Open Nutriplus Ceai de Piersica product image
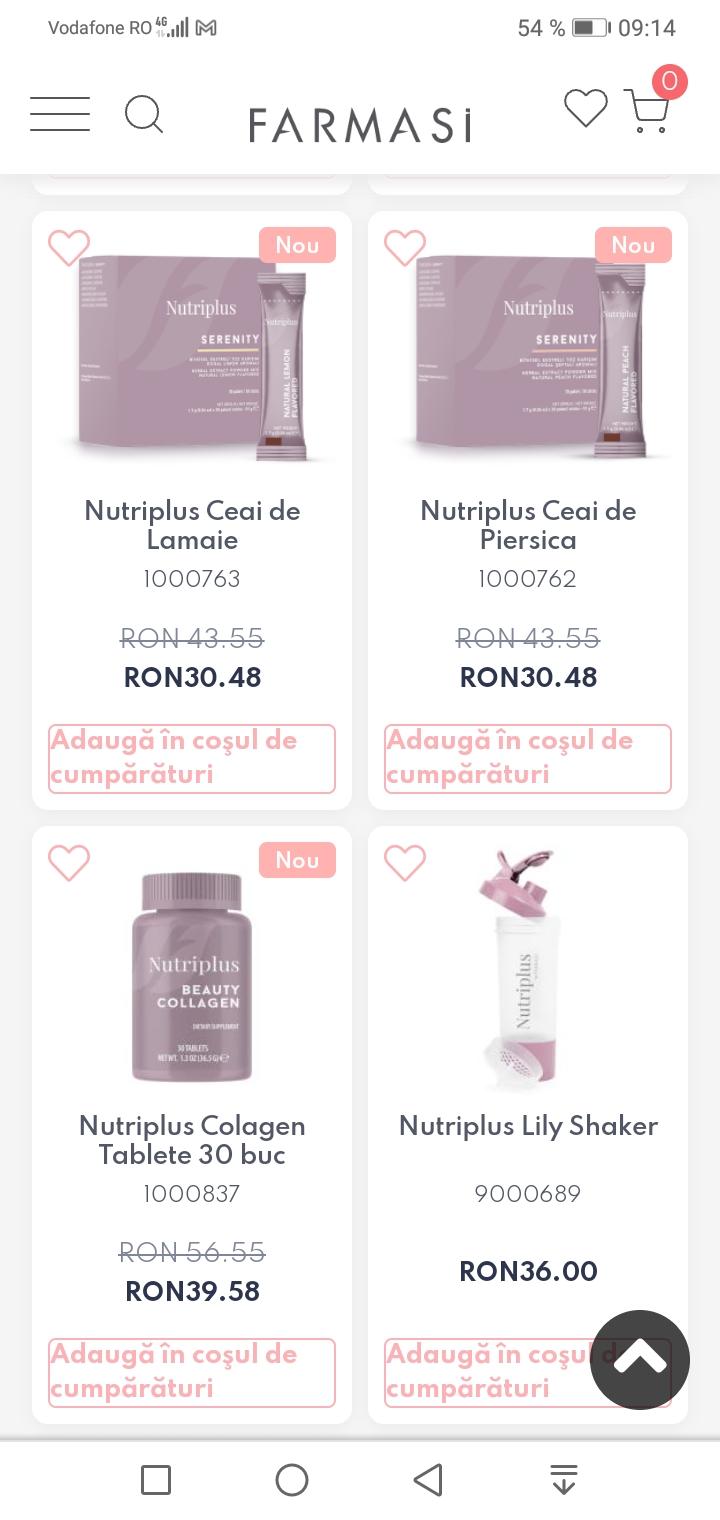Image resolution: width=720 pixels, height=1520 pixels. (x=528, y=355)
